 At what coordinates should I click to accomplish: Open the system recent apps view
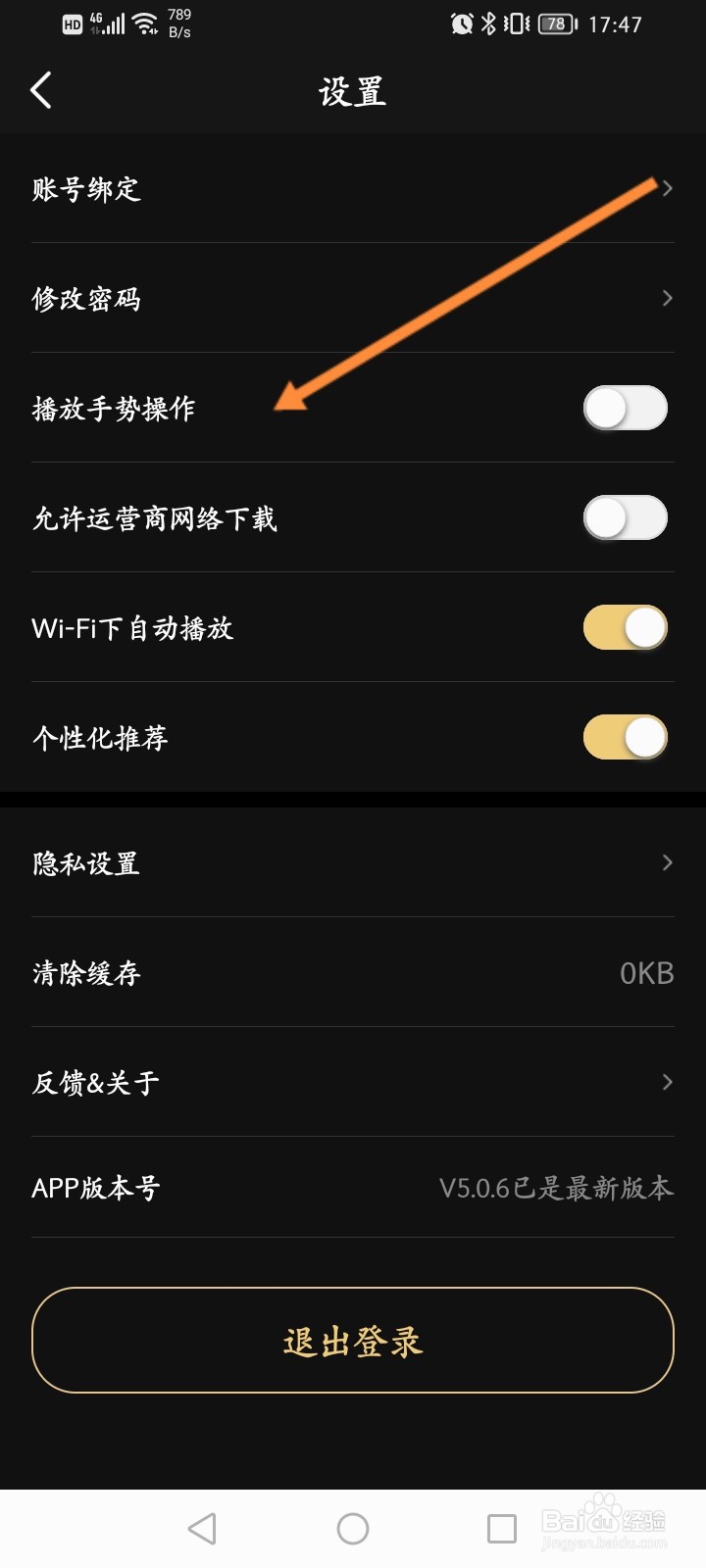pyautogui.click(x=502, y=1529)
